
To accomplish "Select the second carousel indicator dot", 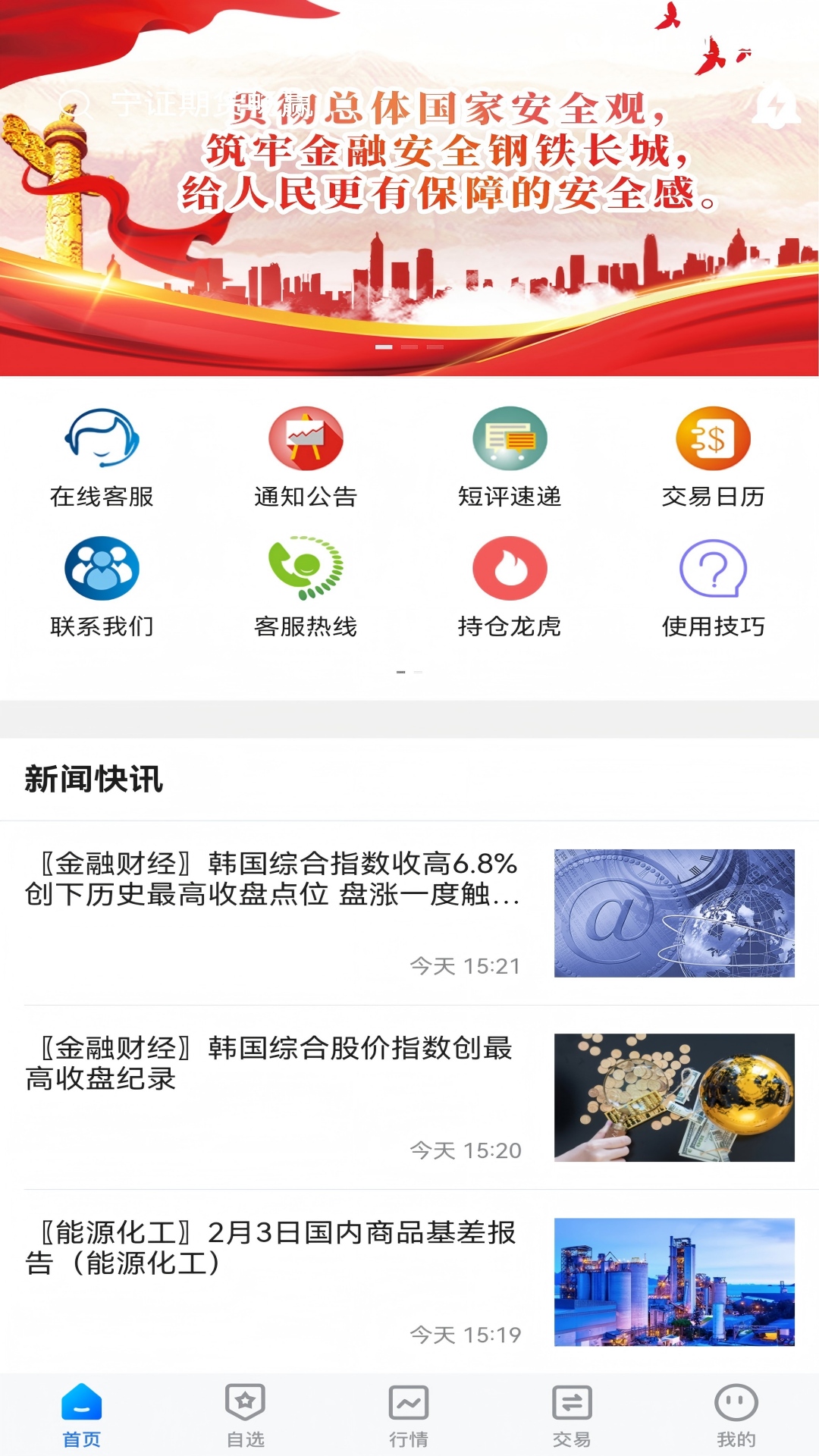I will pyautogui.click(x=409, y=347).
